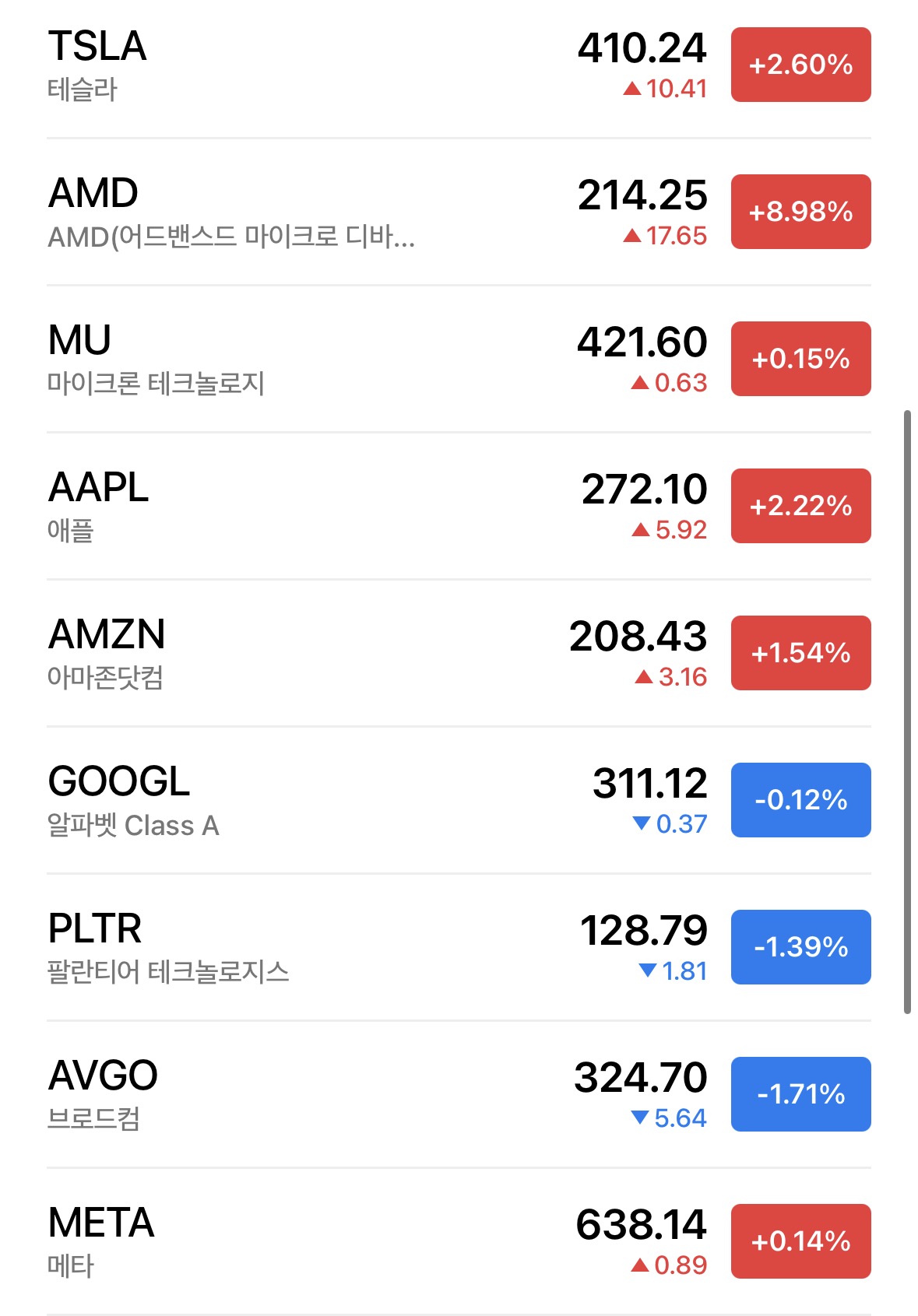Open the AVGO 브로드컴 row
The height and width of the screenshot is (1316, 918).
[459, 1094]
